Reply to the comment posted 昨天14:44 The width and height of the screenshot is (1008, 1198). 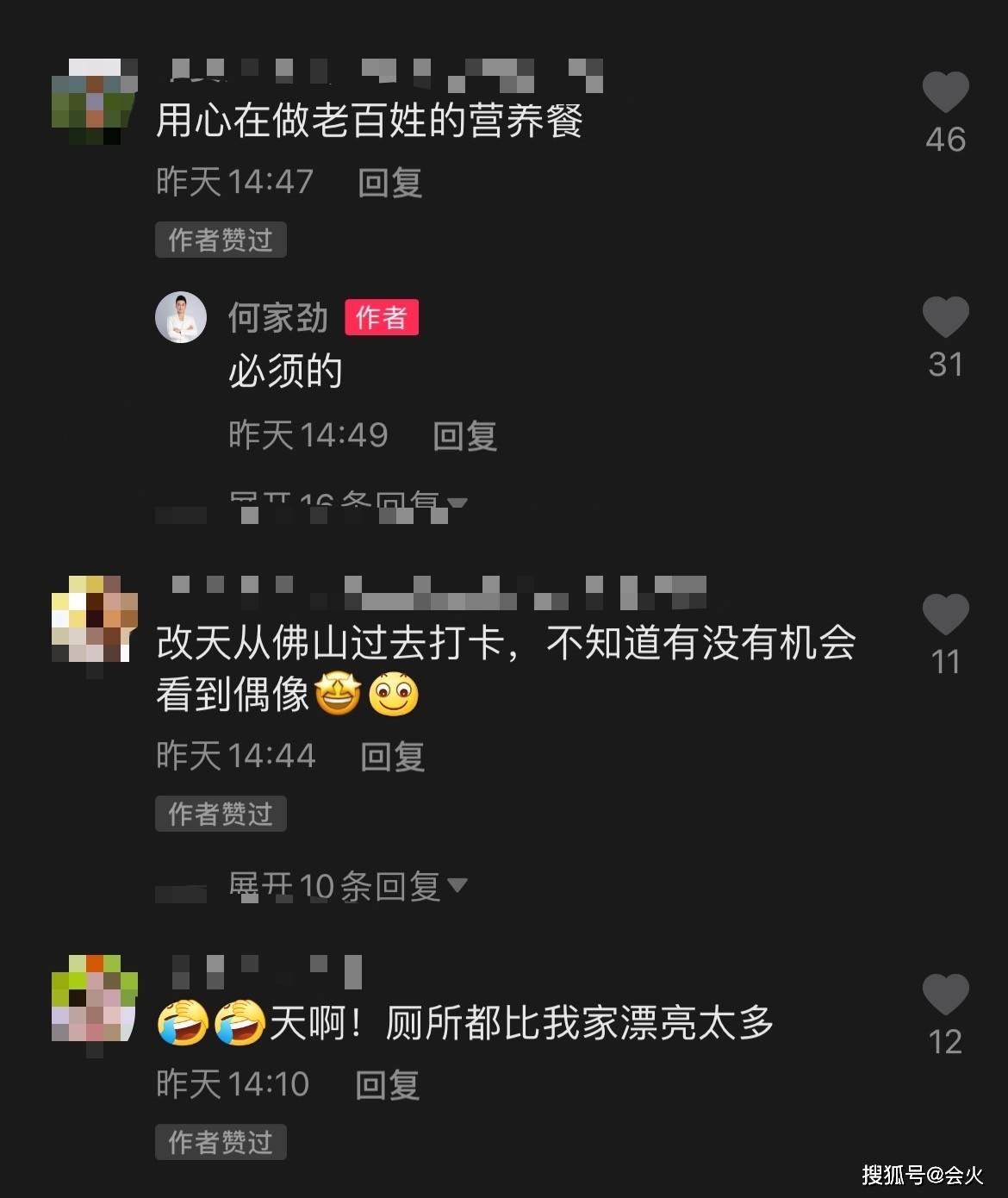[x=392, y=756]
